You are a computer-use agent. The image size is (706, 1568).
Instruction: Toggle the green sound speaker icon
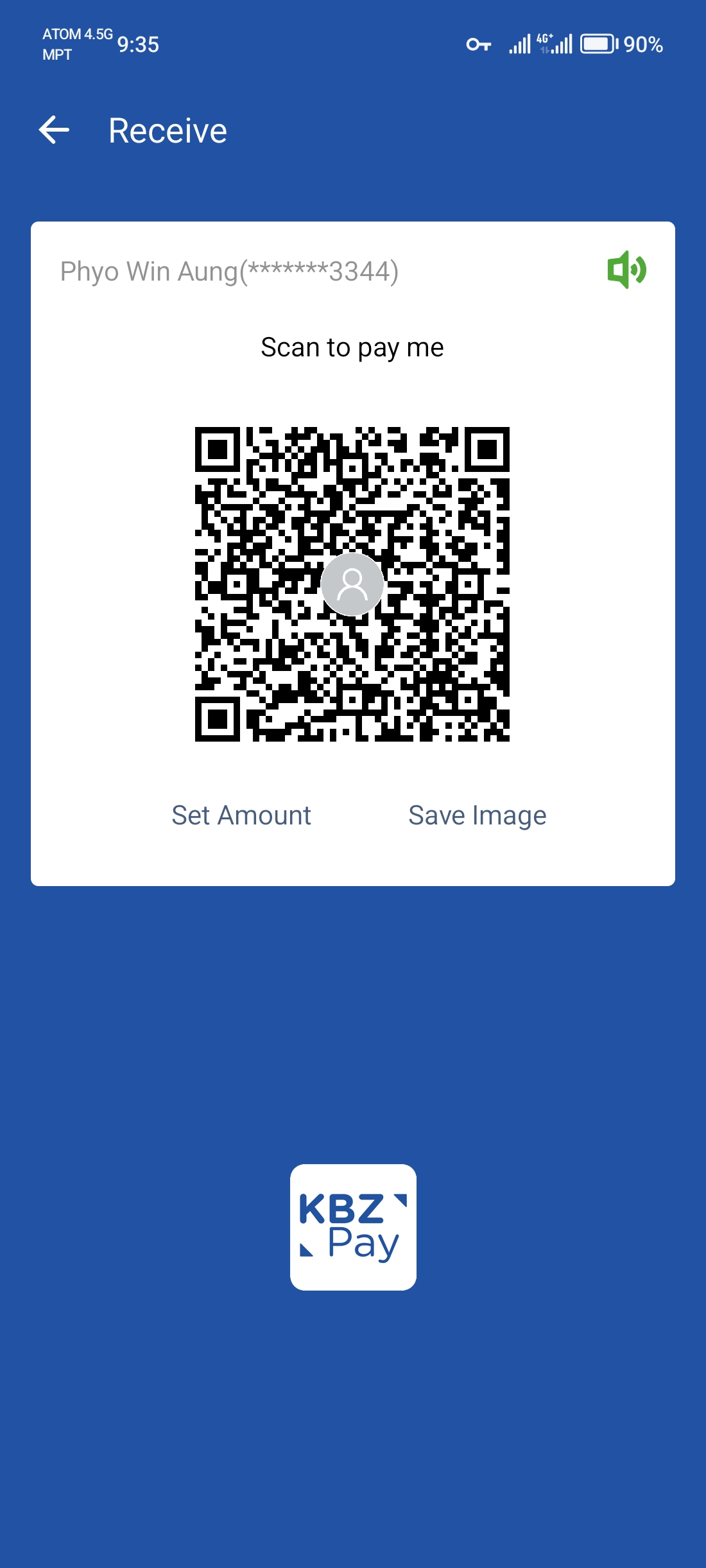626,270
